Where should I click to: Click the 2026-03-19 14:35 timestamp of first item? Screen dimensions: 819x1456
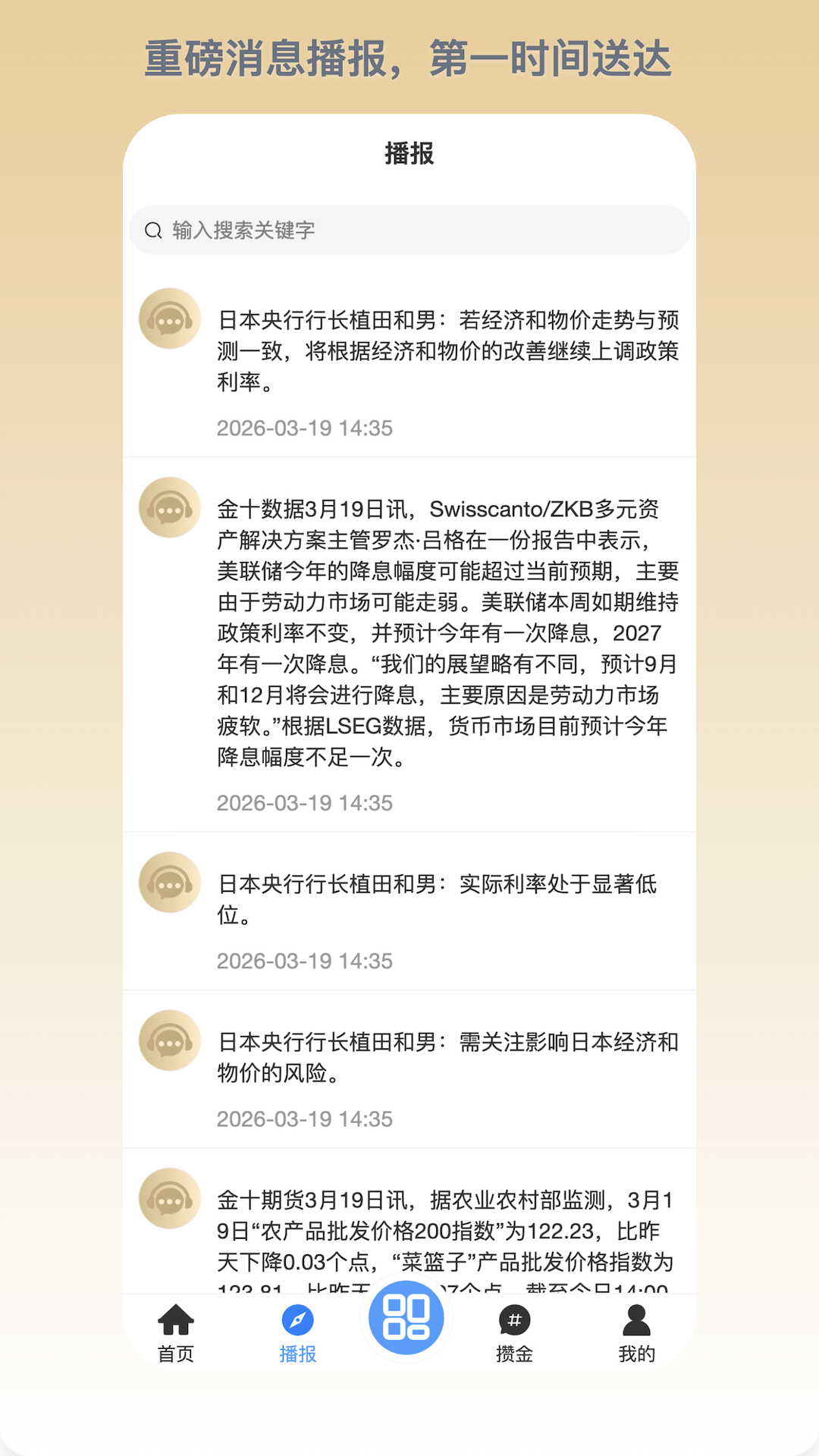(x=304, y=428)
